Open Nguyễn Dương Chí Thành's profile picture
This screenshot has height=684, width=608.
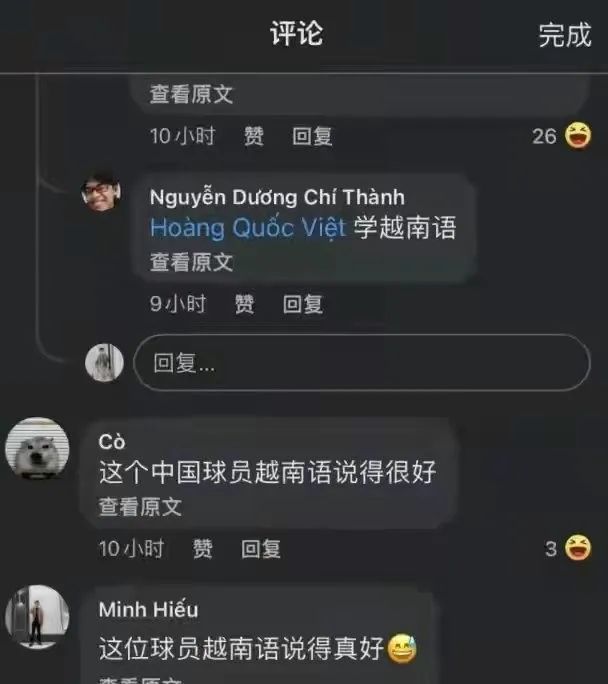101,194
